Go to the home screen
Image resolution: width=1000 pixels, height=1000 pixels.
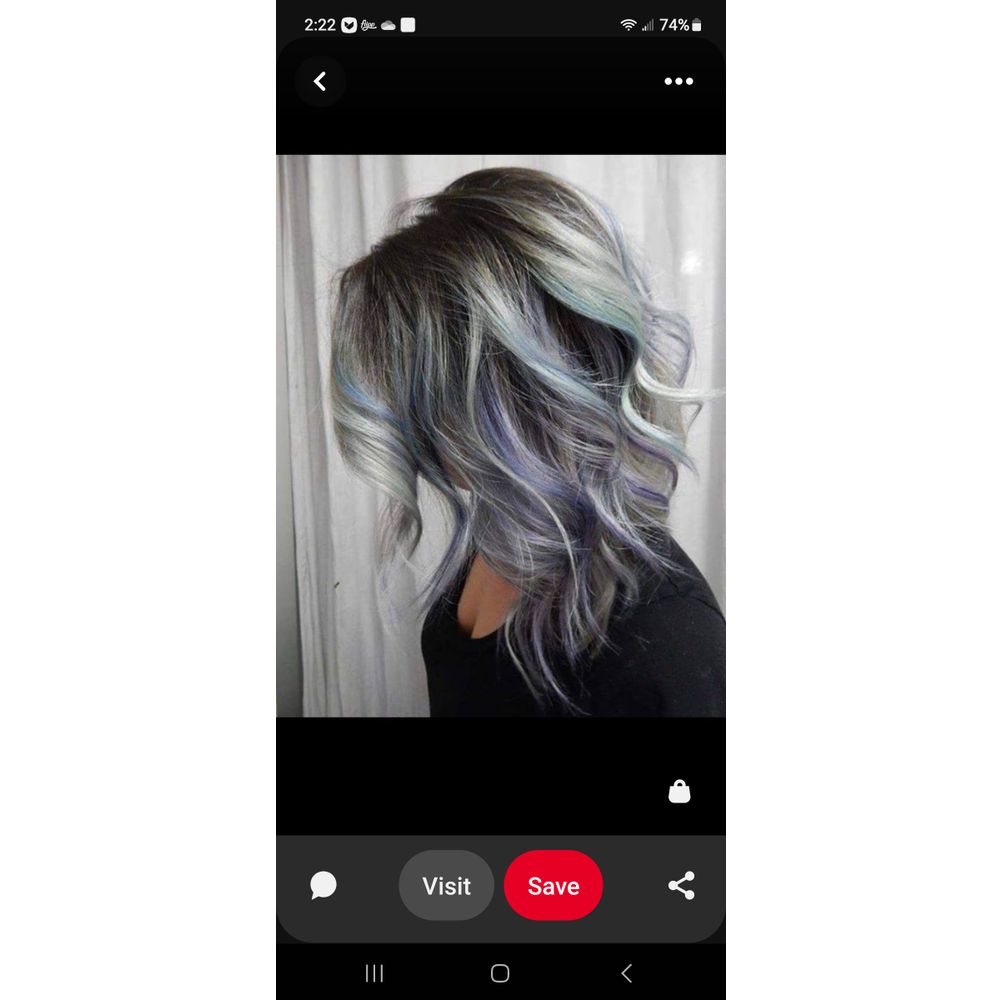[500, 973]
